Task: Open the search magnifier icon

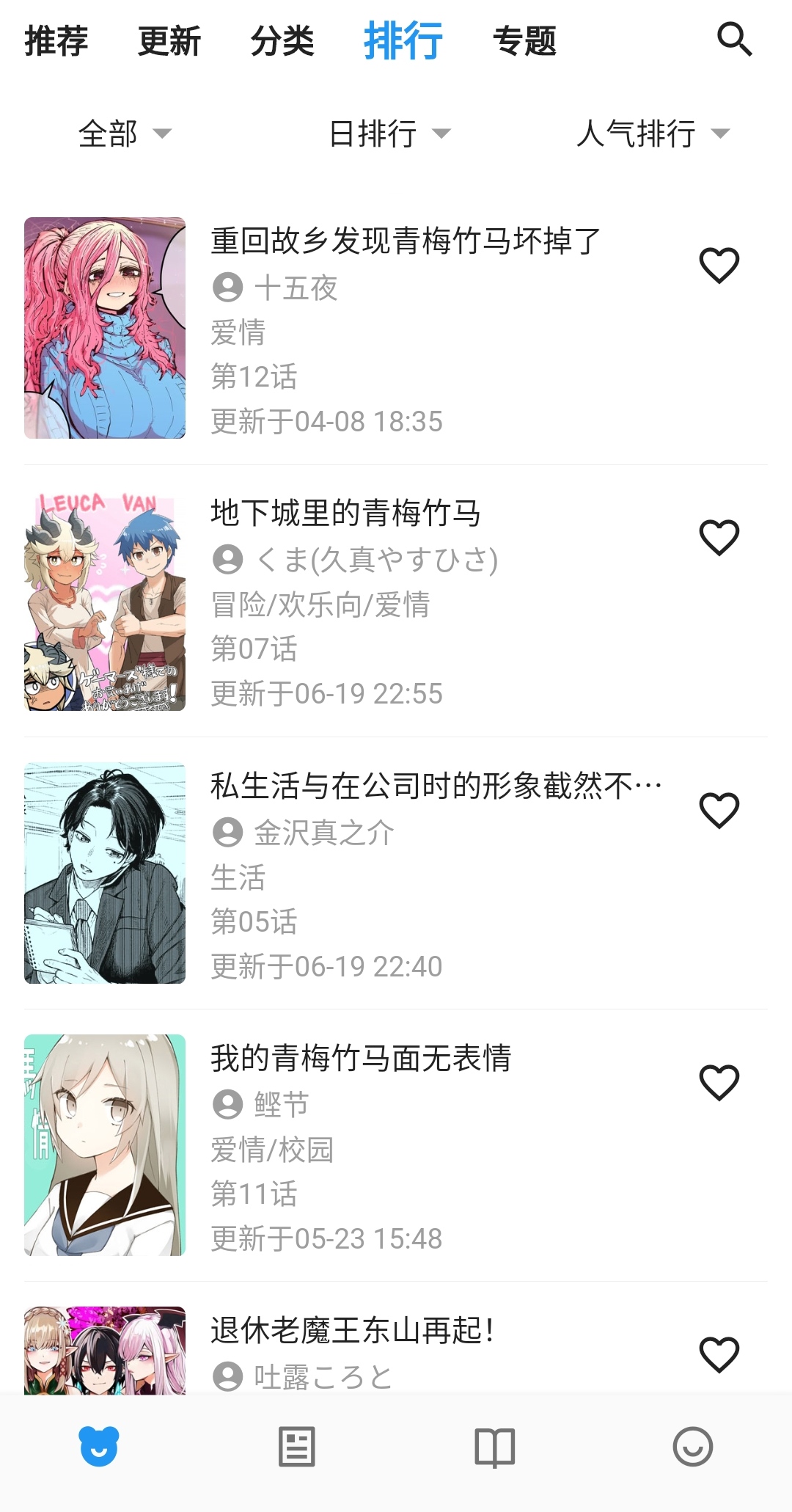Action: (734, 40)
